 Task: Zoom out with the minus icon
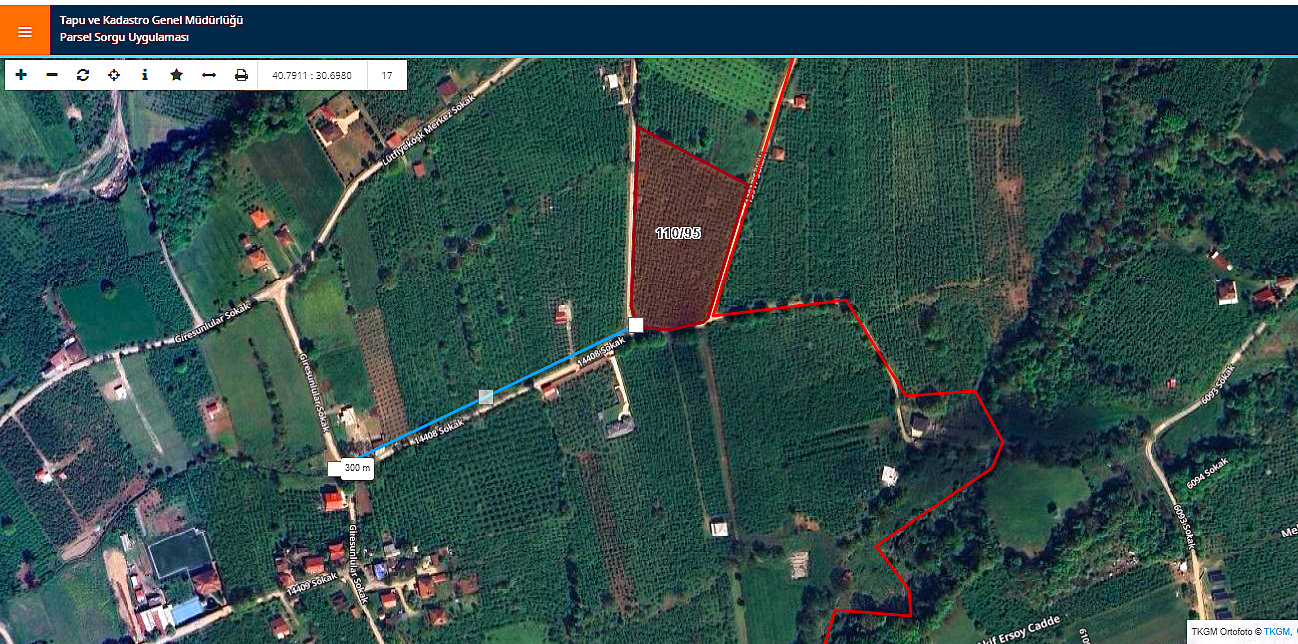pos(52,75)
